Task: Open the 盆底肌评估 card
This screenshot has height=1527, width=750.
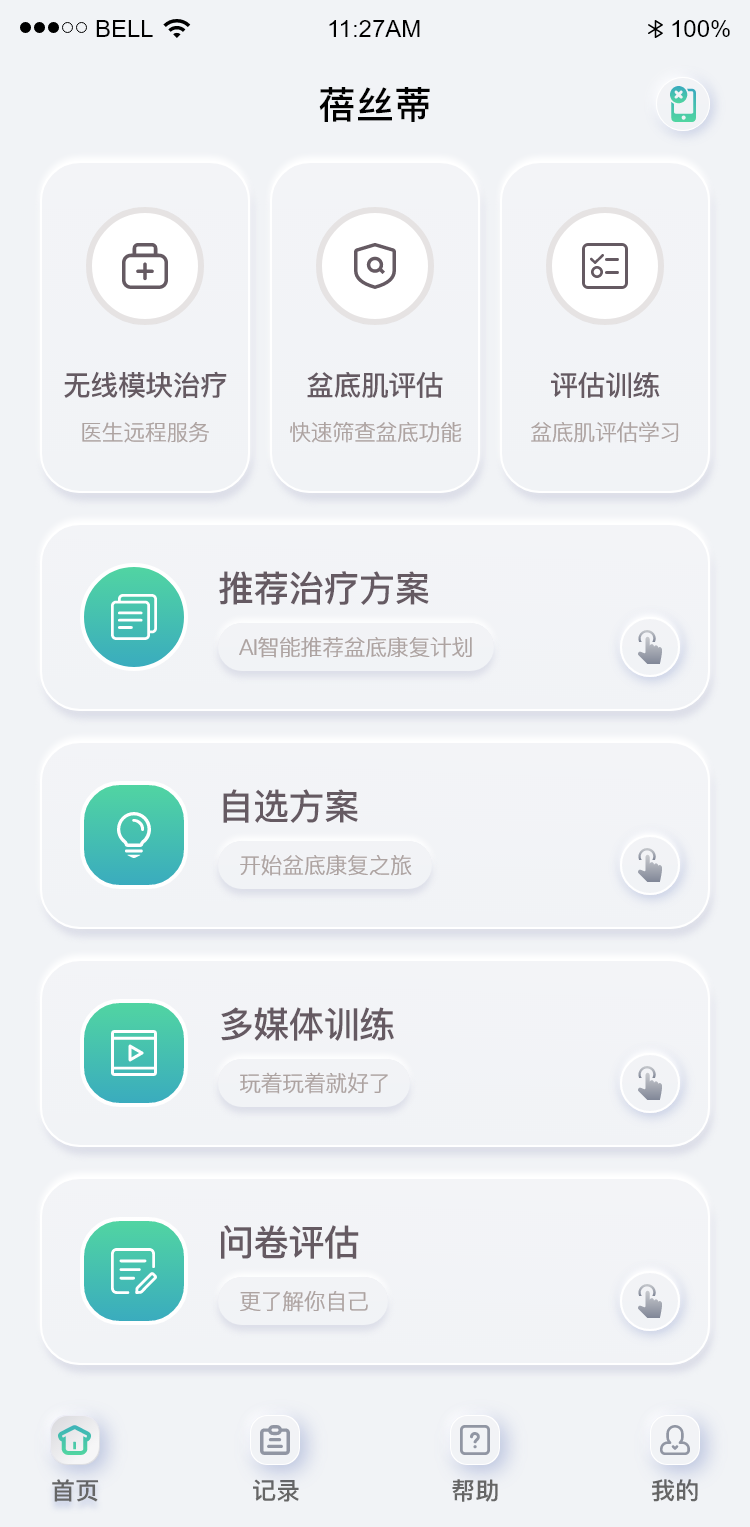Action: point(375,328)
